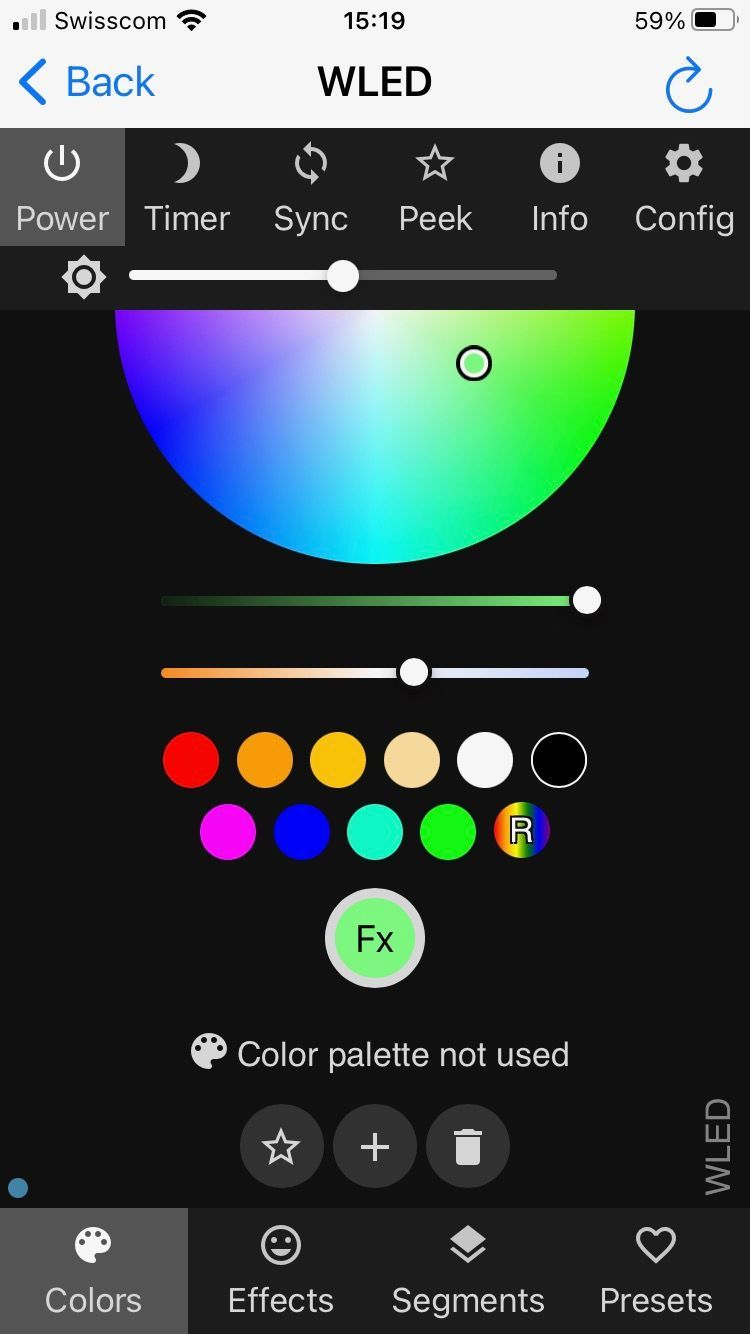Add a color with the plus button
Viewport: 750px width, 1334px height.
click(x=375, y=1147)
